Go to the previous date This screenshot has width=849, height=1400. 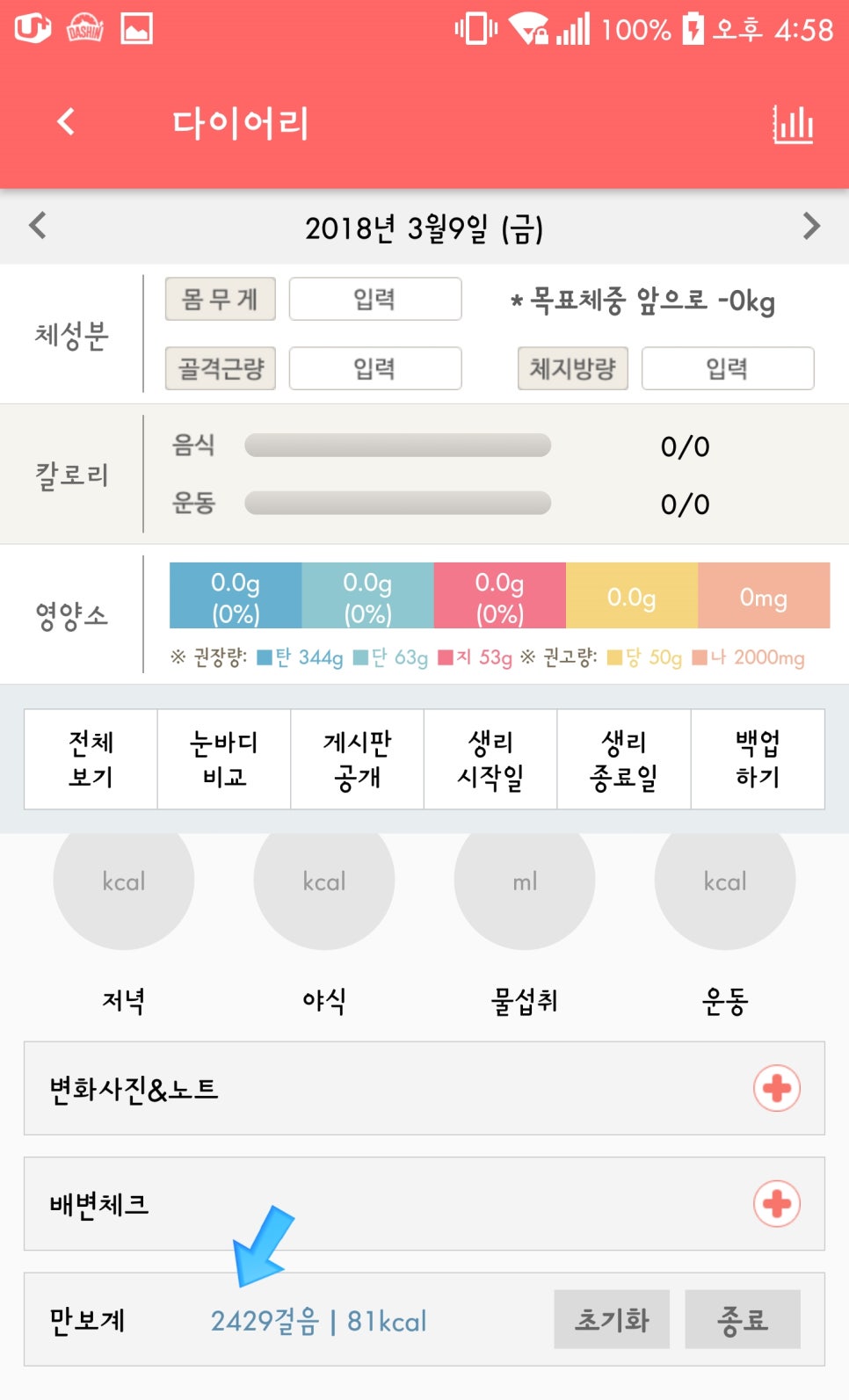[x=36, y=226]
